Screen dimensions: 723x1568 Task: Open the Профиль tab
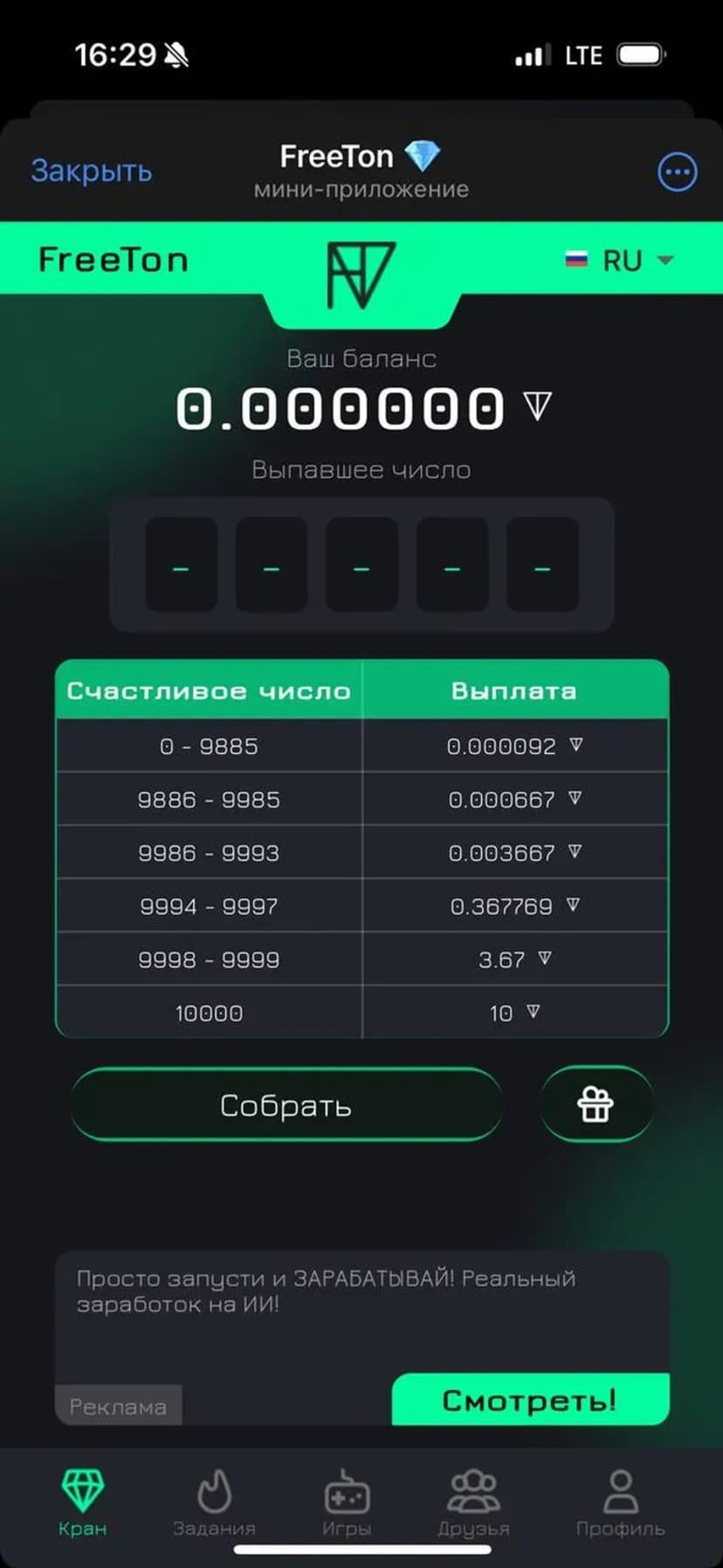[x=620, y=1502]
